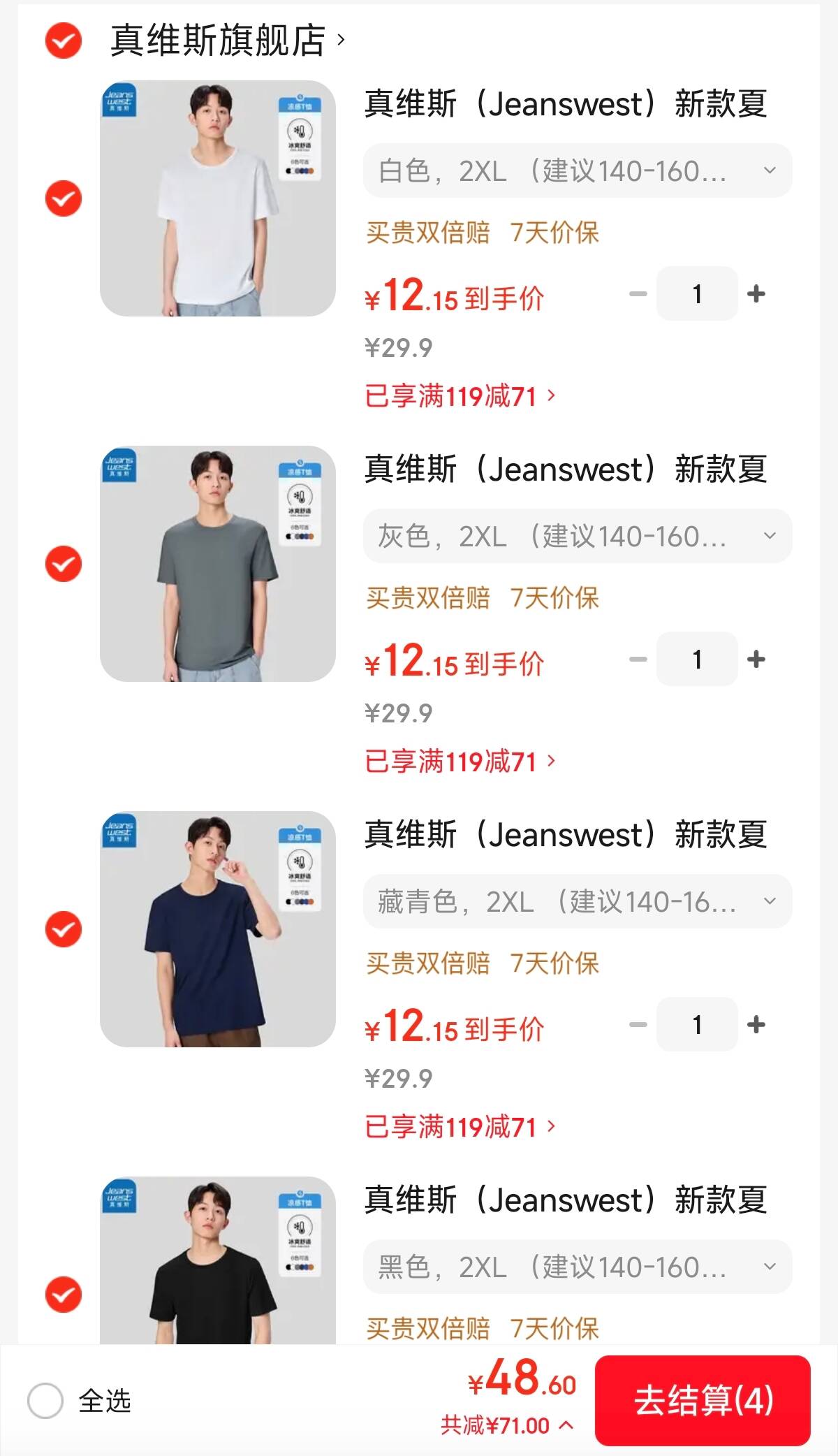838x1456 pixels.
Task: Change the 灰色 2XL size option
Action: point(577,537)
